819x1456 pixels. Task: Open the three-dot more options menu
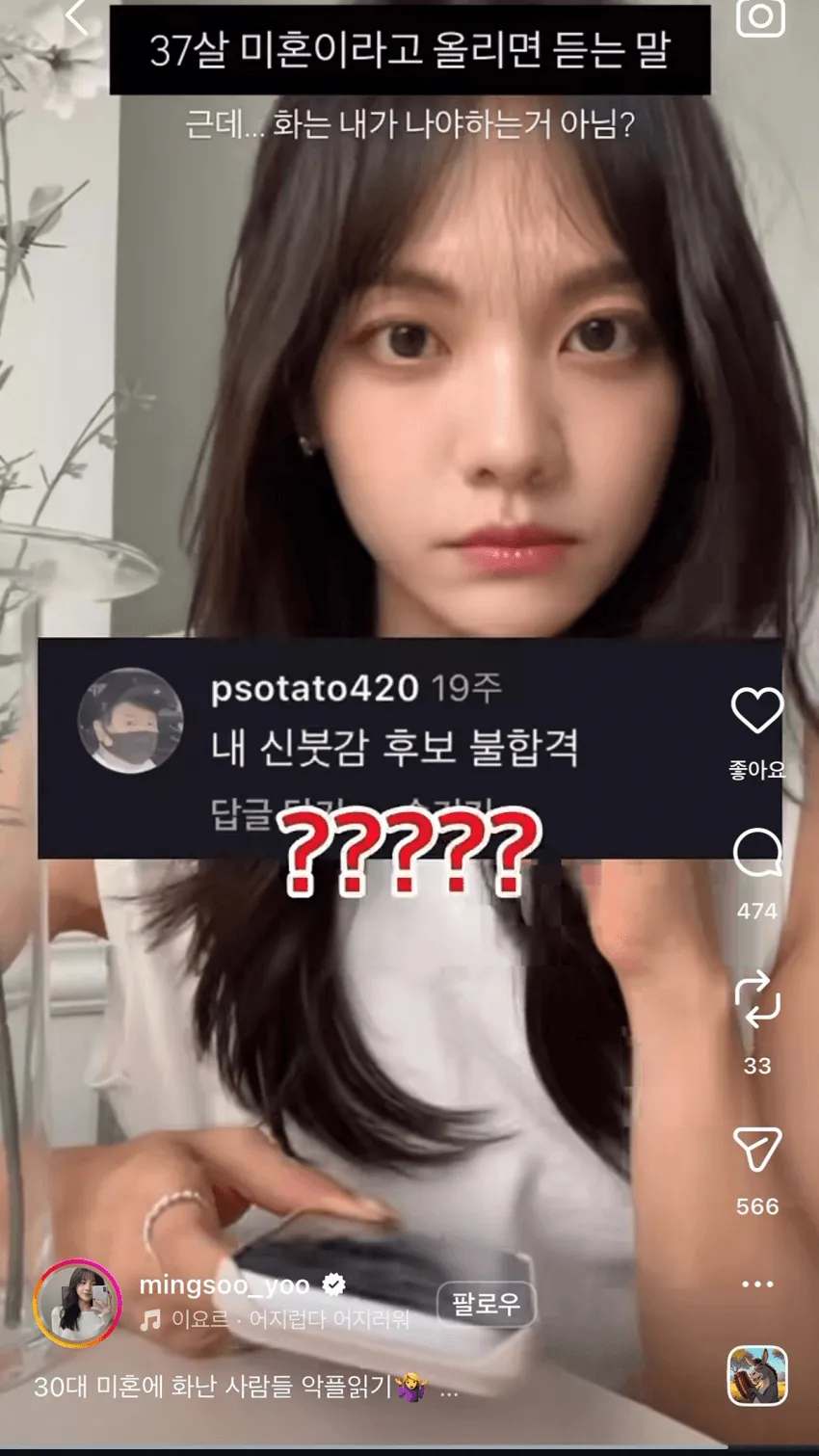[757, 1284]
